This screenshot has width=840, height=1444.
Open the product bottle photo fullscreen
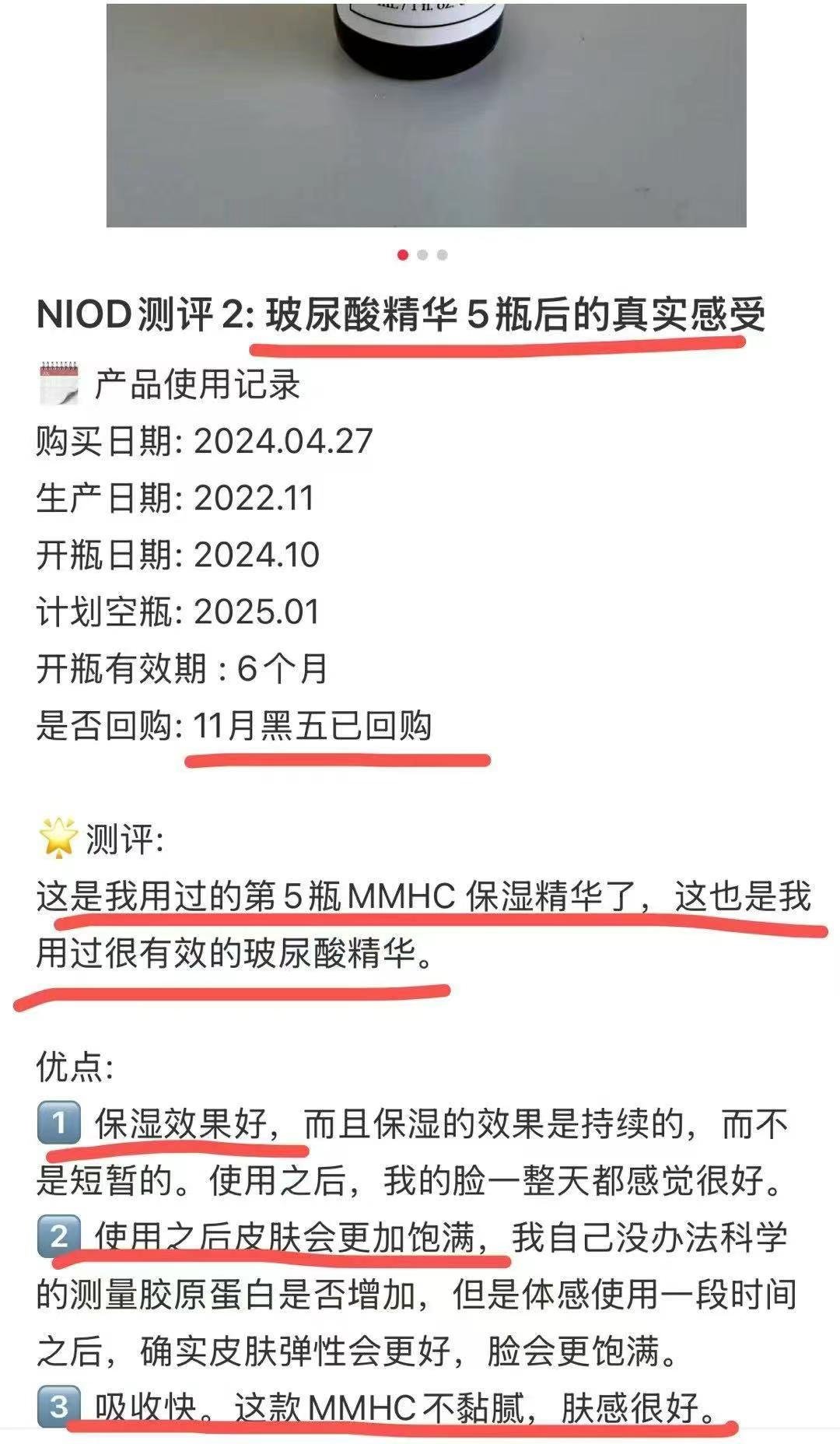click(426, 117)
